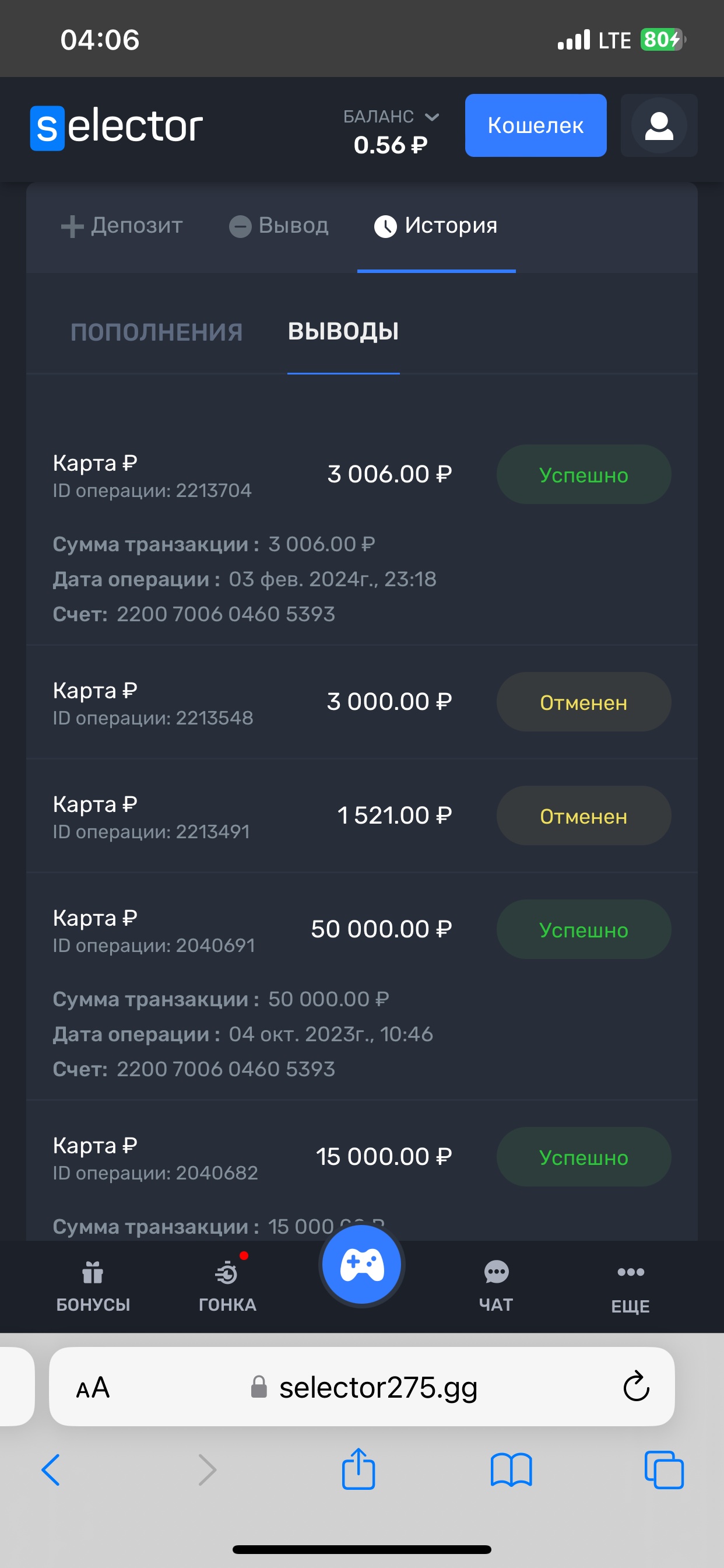
Task: Select the История tab
Action: pos(436,226)
